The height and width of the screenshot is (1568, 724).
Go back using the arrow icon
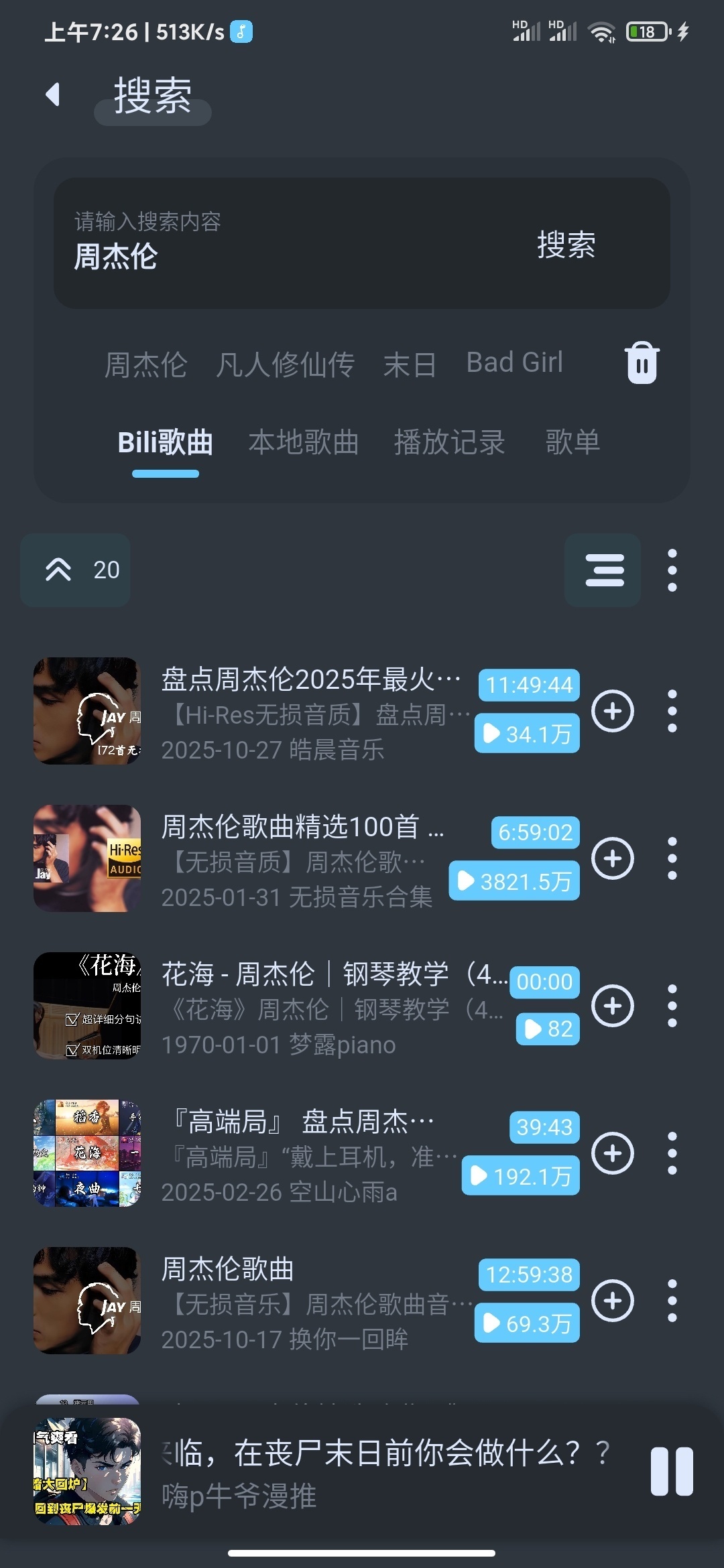click(53, 94)
